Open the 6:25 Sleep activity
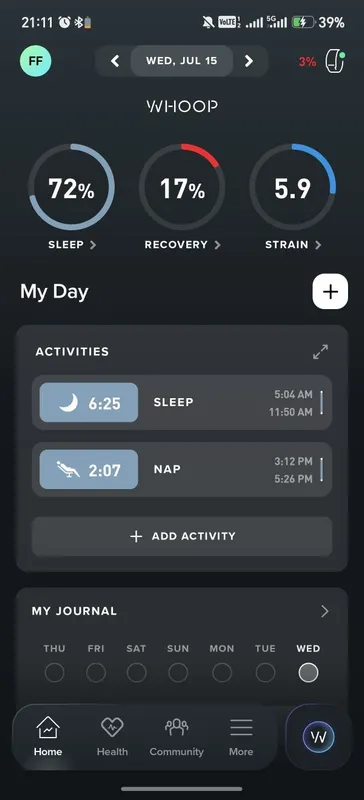The width and height of the screenshot is (364, 800). [182, 403]
